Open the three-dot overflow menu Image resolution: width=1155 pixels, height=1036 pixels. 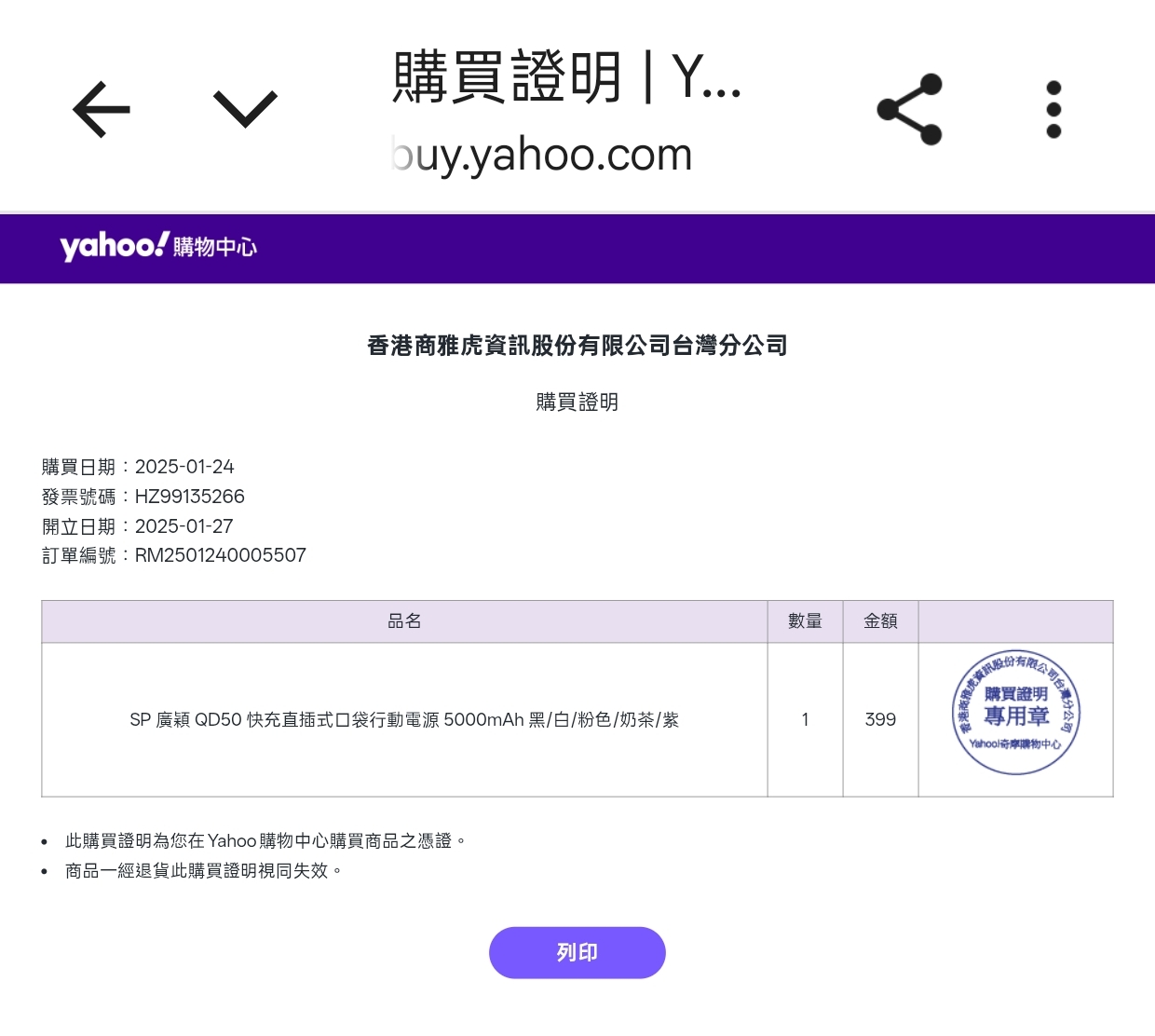1053,110
